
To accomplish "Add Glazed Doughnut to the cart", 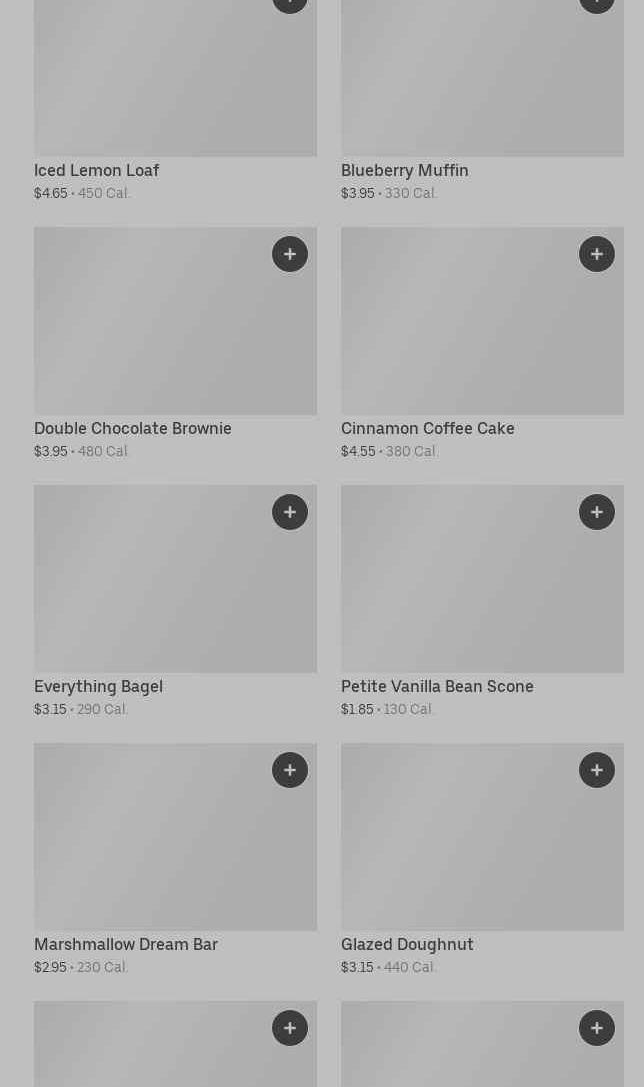I will point(597,769).
